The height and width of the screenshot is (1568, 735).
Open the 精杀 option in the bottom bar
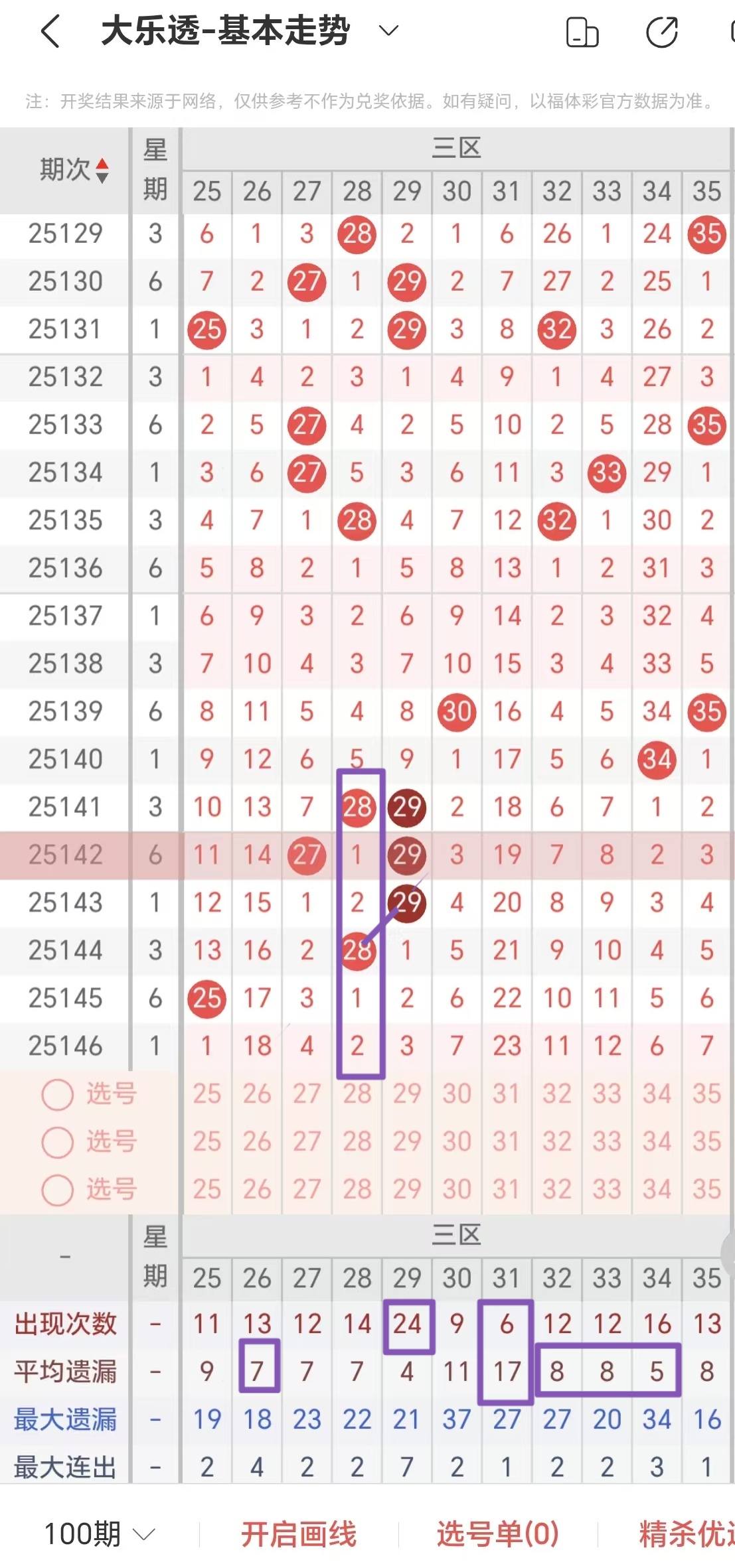[x=685, y=1533]
